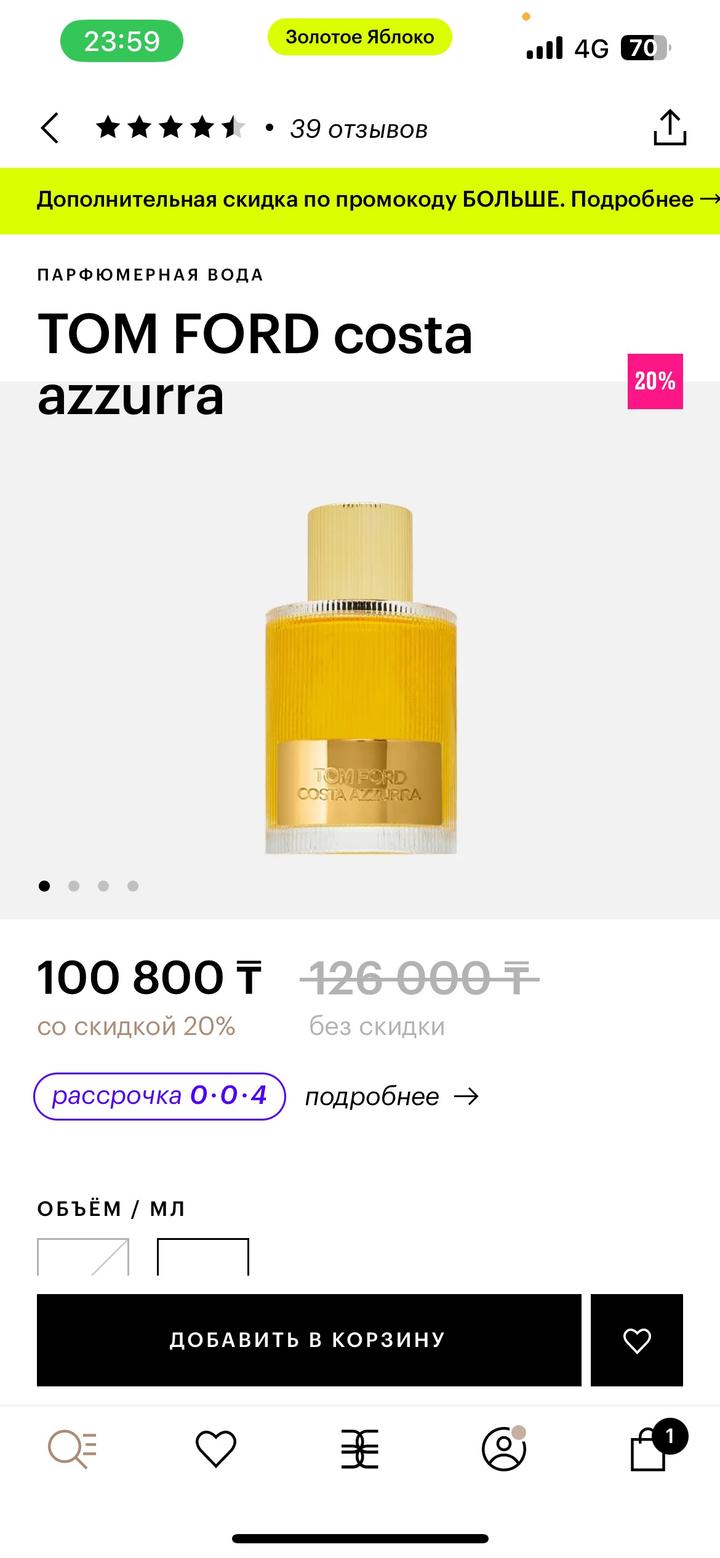720x1558 pixels.
Task: Open the Costa Azzurra bottle photo
Action: 359,680
